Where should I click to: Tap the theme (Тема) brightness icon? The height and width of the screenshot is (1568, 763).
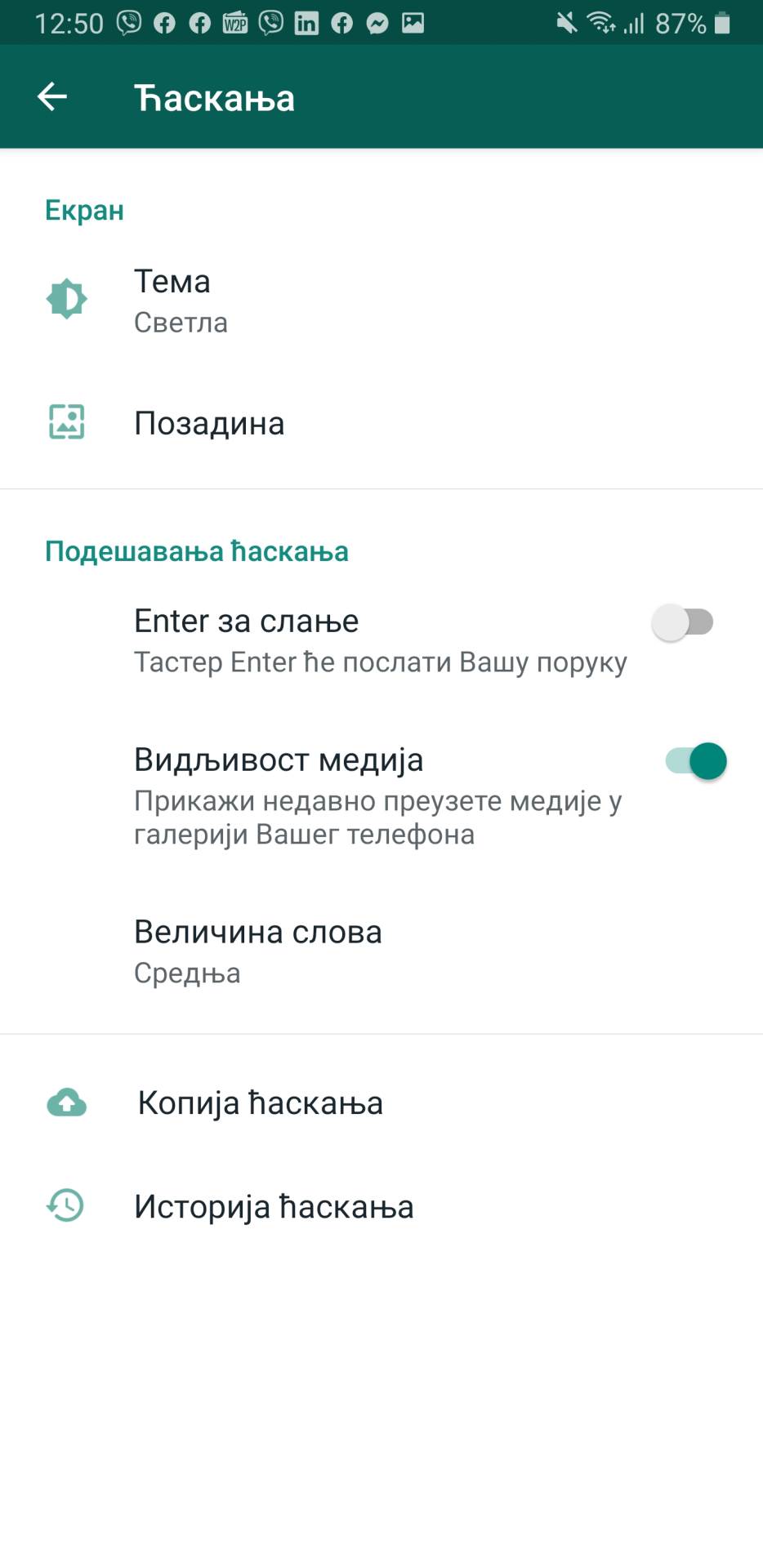pyautogui.click(x=66, y=298)
